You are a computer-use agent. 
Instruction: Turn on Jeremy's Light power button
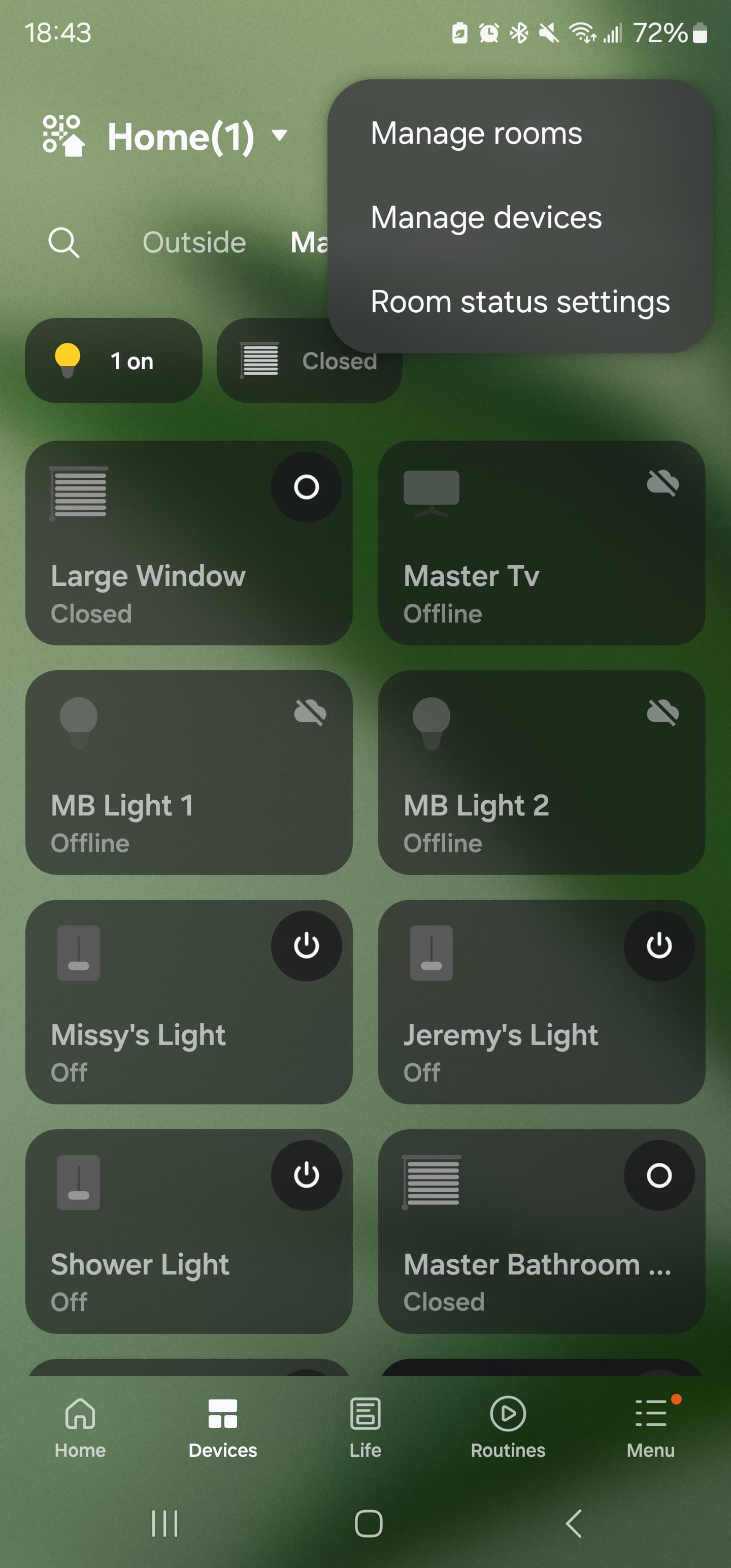coord(658,946)
